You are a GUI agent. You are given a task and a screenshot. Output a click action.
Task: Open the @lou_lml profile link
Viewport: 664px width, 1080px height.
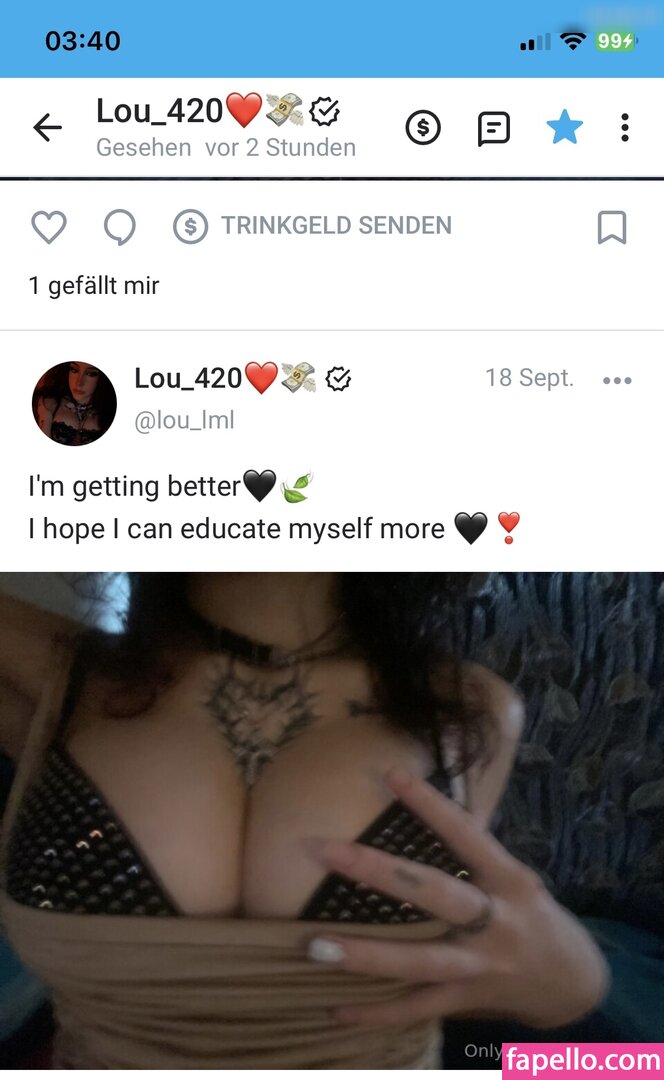(x=184, y=421)
